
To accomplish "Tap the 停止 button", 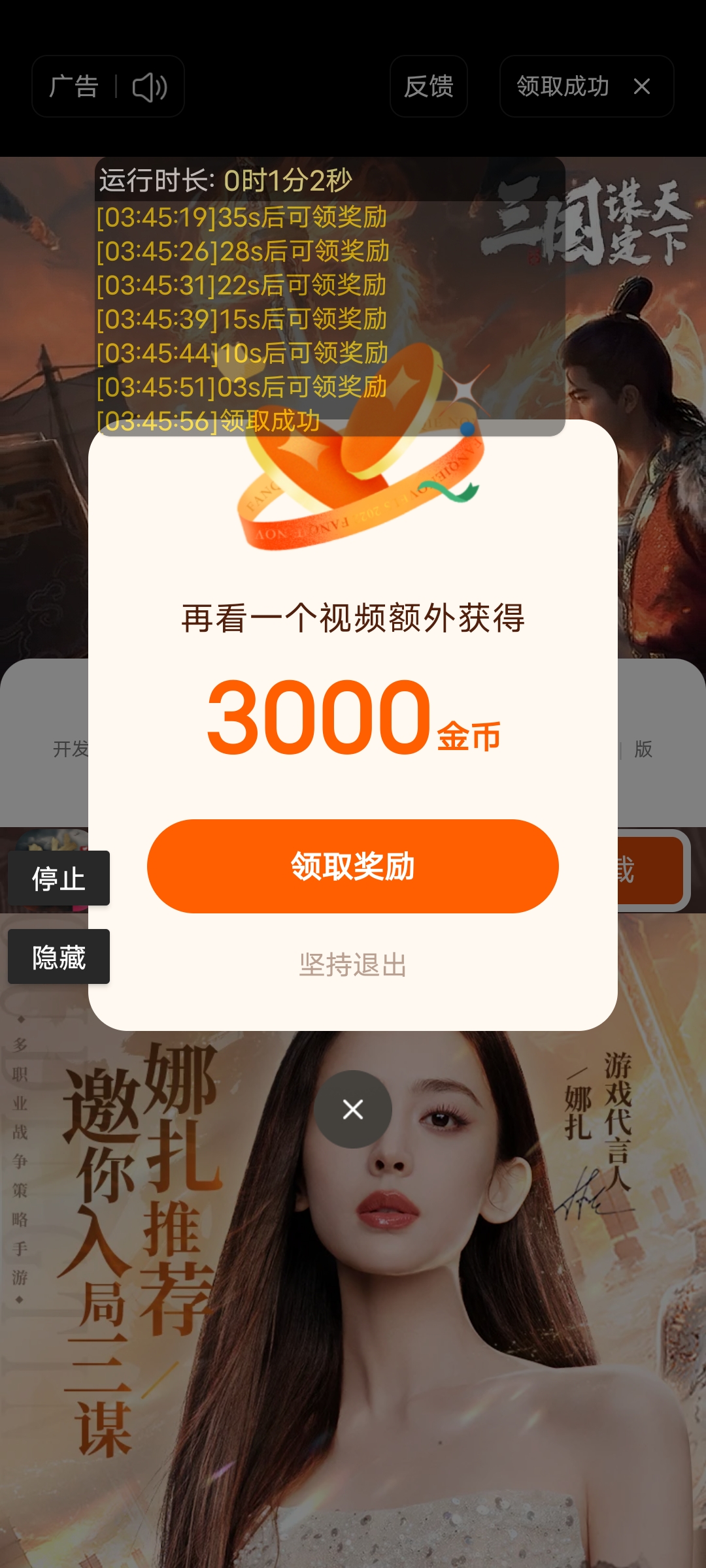I will pyautogui.click(x=59, y=878).
